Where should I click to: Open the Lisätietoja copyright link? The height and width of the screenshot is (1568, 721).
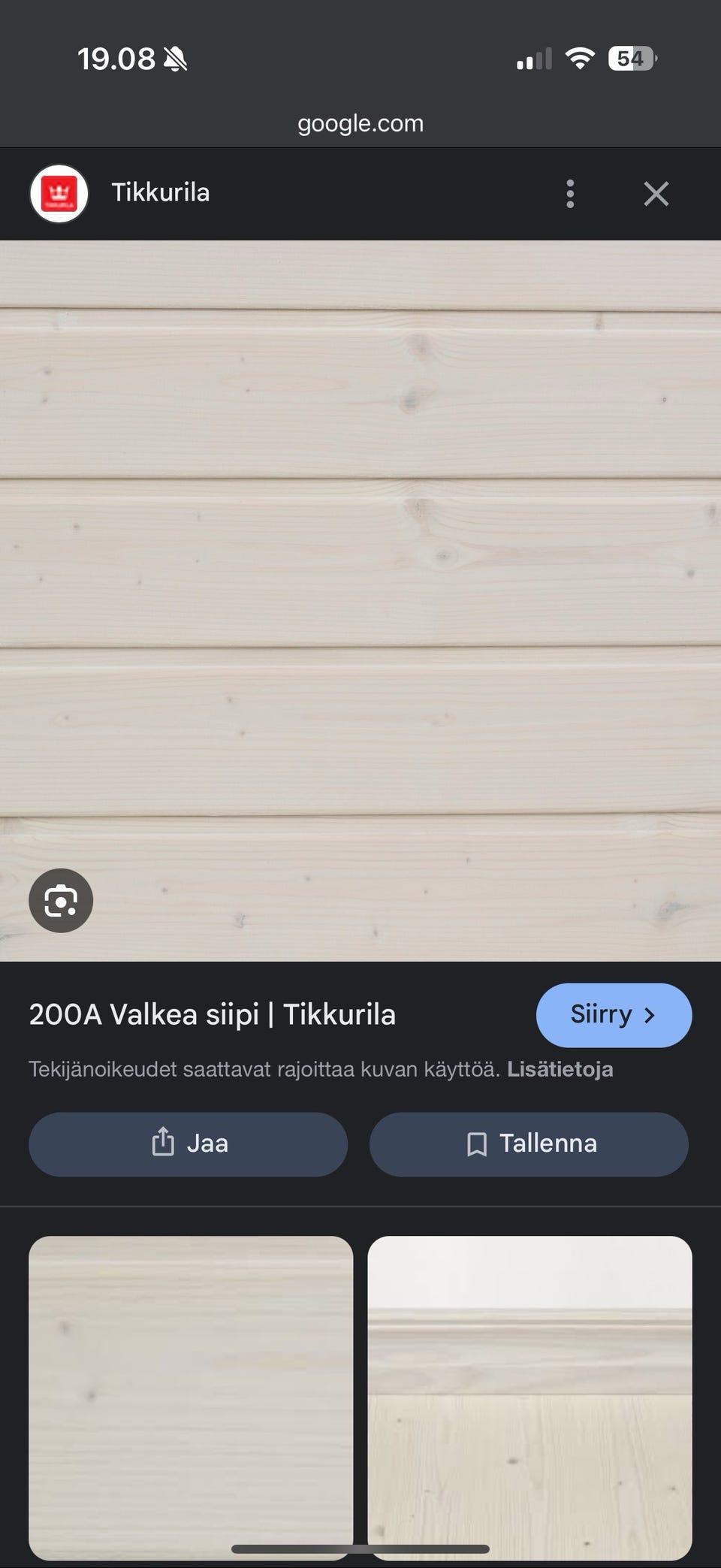point(561,1068)
